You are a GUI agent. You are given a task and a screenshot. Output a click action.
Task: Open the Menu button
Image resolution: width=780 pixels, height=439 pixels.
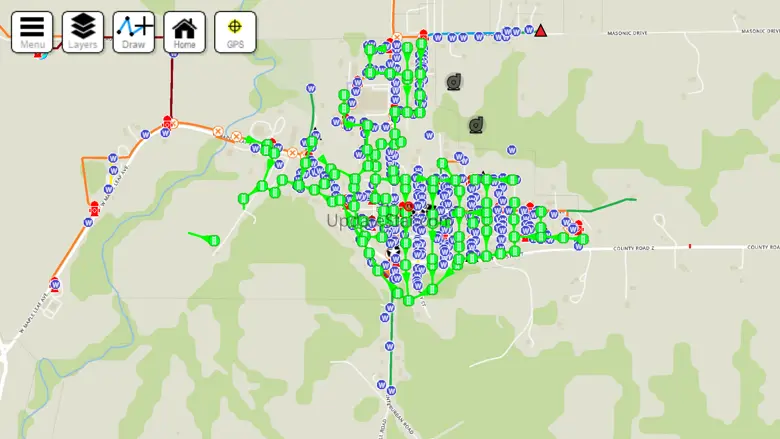click(x=32, y=32)
